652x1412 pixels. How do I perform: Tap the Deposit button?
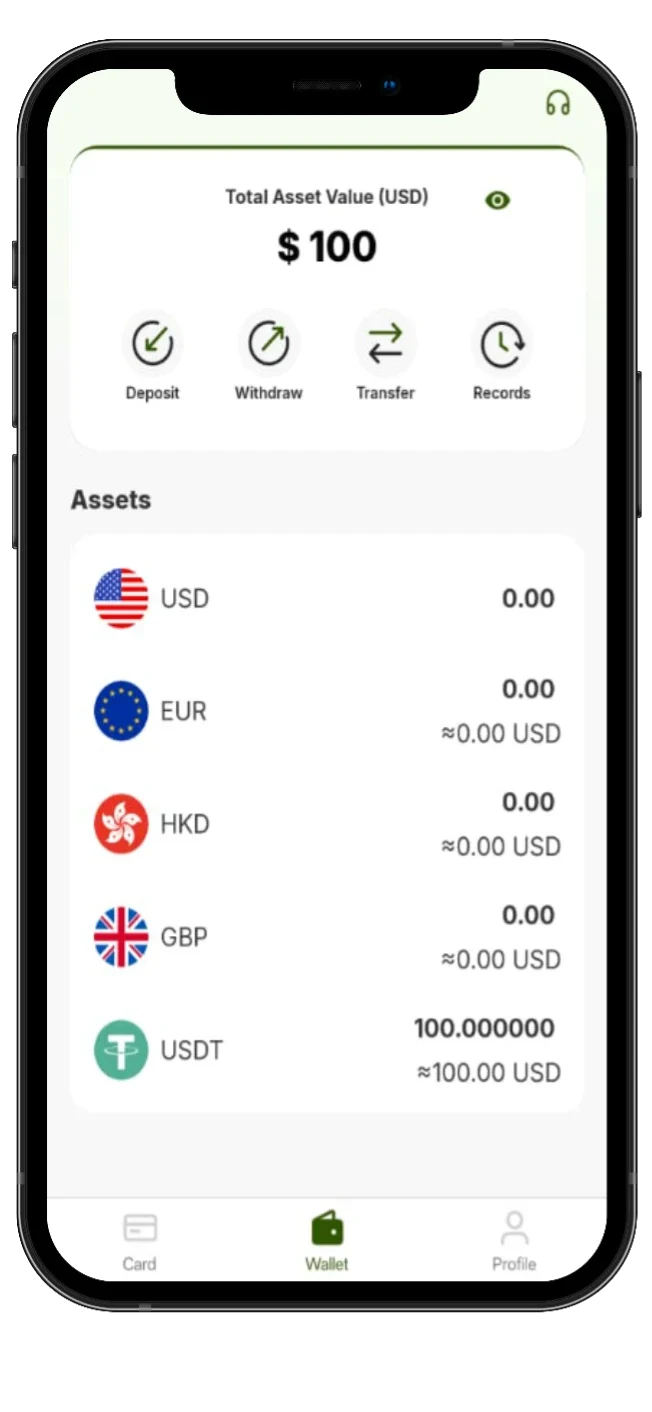(153, 356)
